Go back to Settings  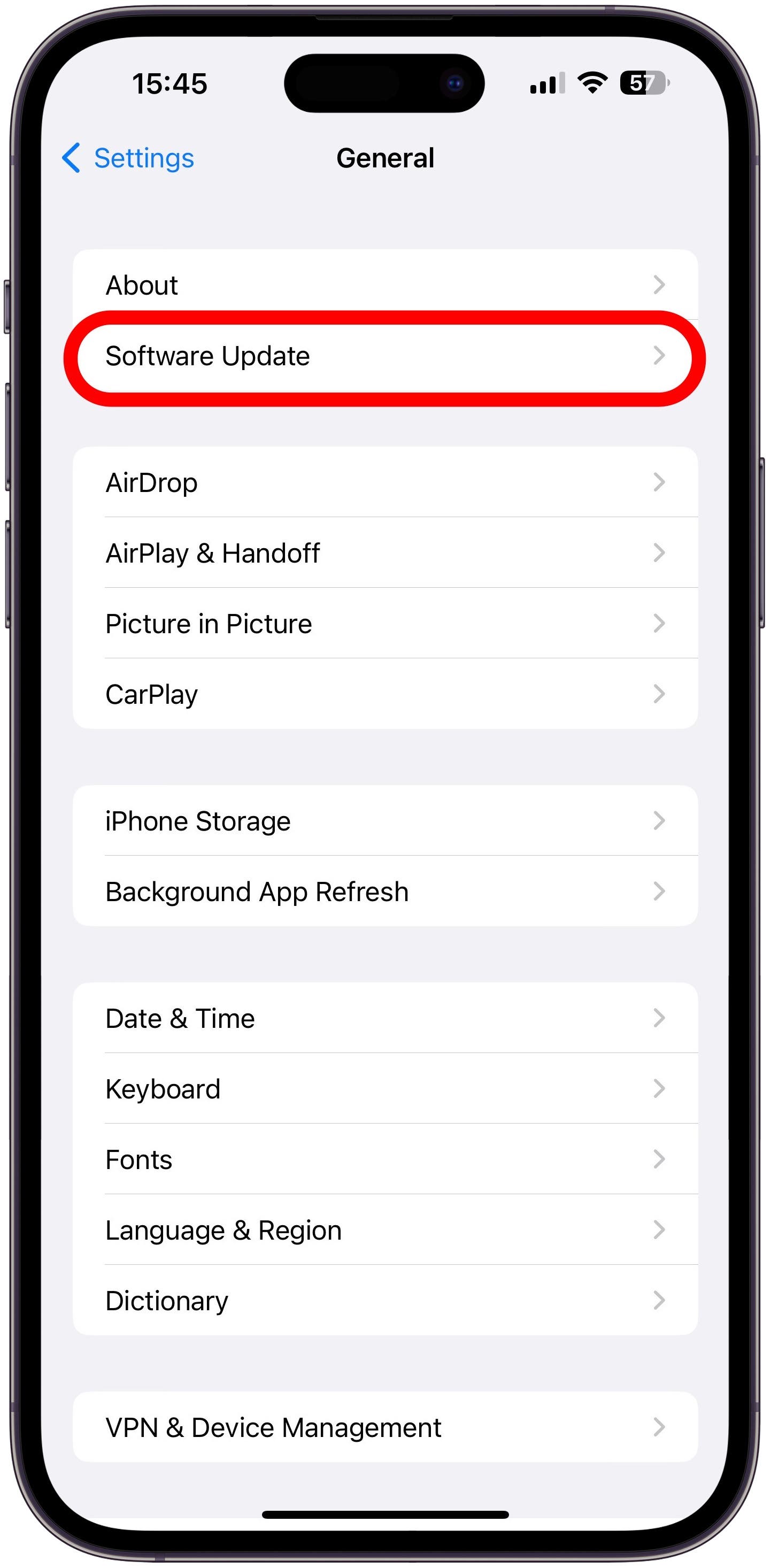128,158
